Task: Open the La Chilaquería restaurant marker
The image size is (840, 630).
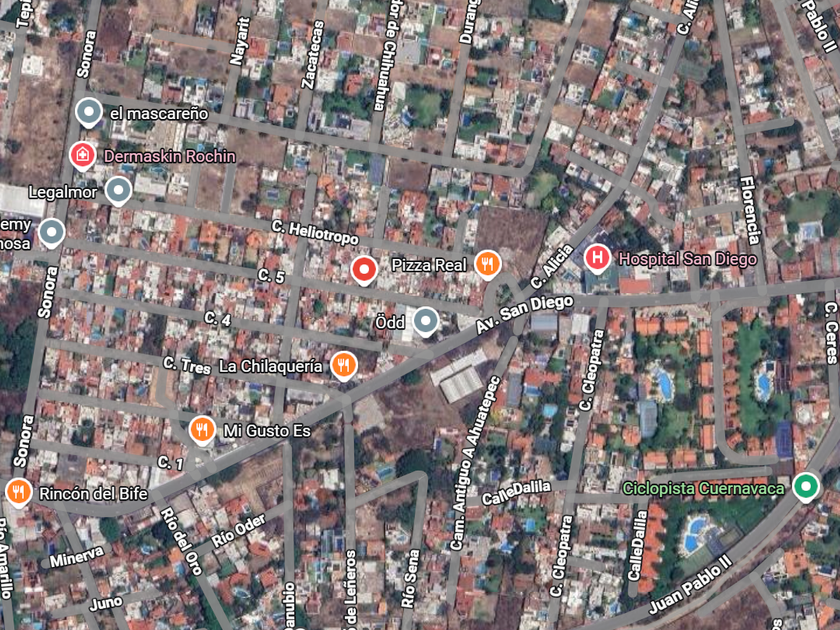Action: 343,366
